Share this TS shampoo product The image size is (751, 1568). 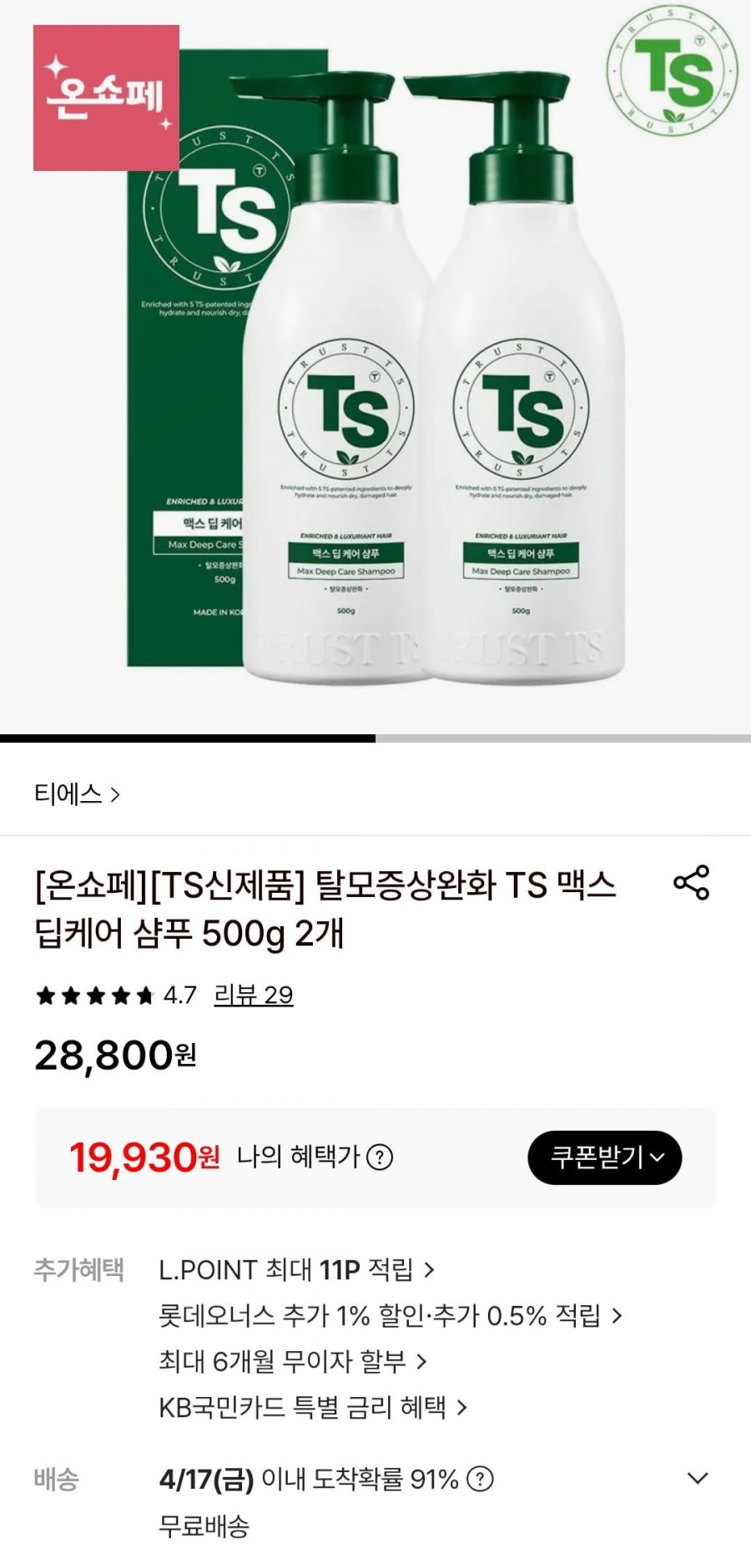click(691, 882)
